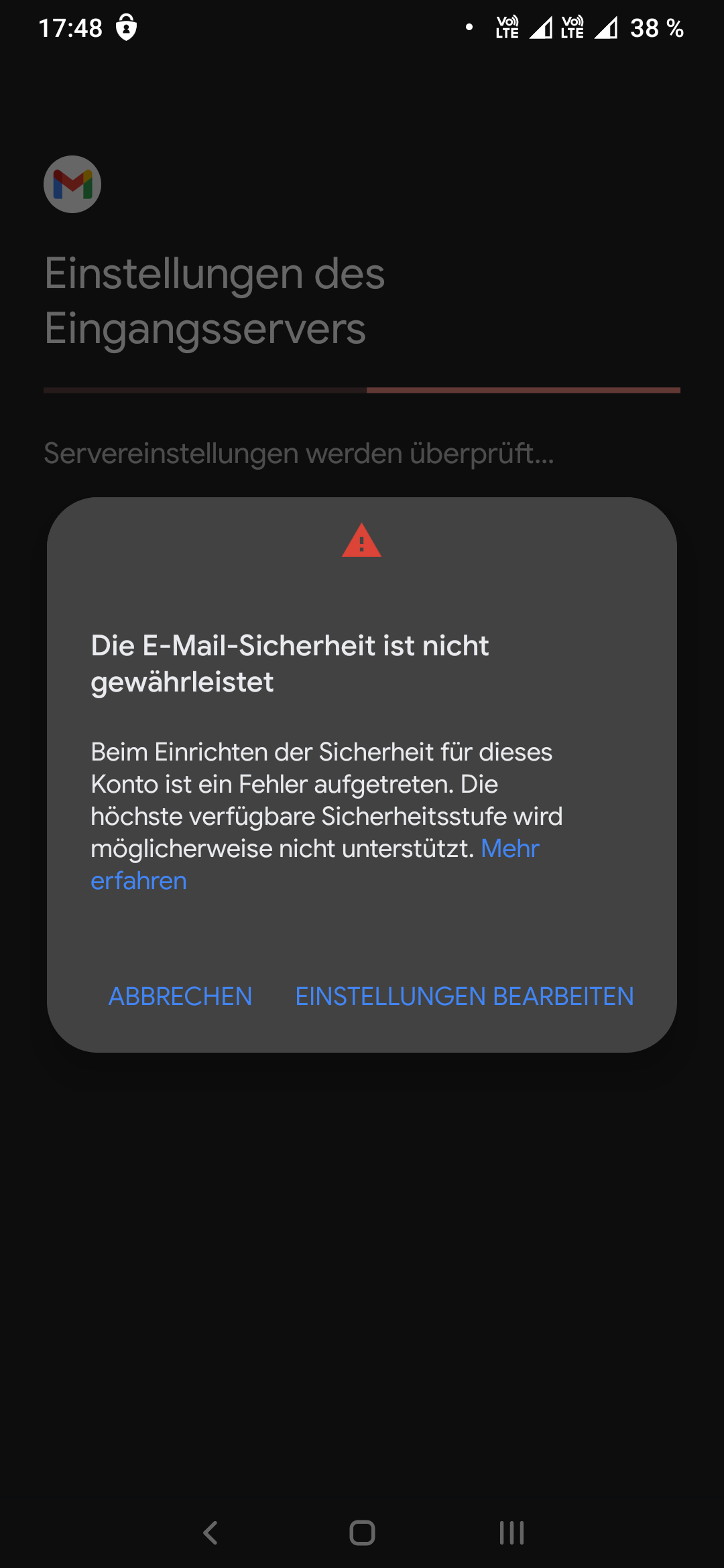Go back using the system back button
This screenshot has width=724, height=1568.
tap(210, 1532)
